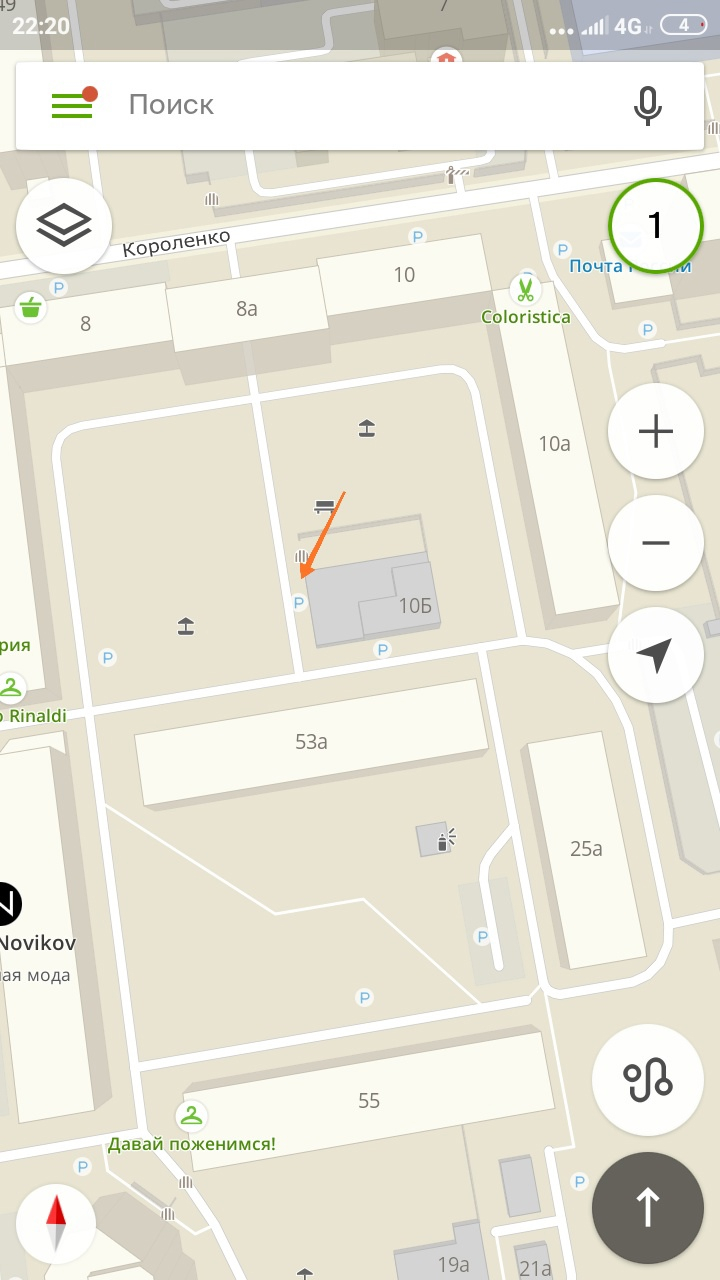Tap the dark up-arrow navigation button

pos(648,1208)
